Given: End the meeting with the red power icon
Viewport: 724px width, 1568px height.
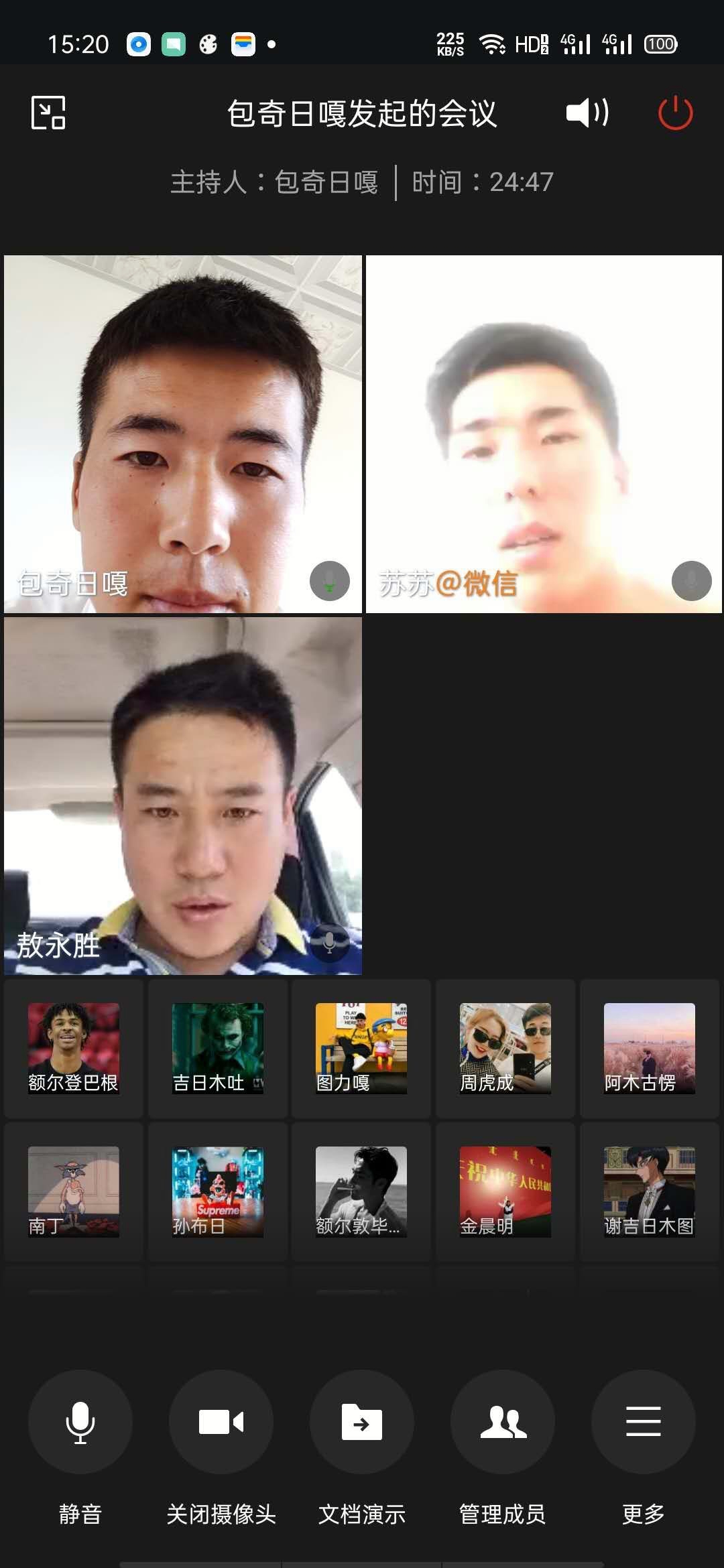Looking at the screenshot, I should 675,113.
